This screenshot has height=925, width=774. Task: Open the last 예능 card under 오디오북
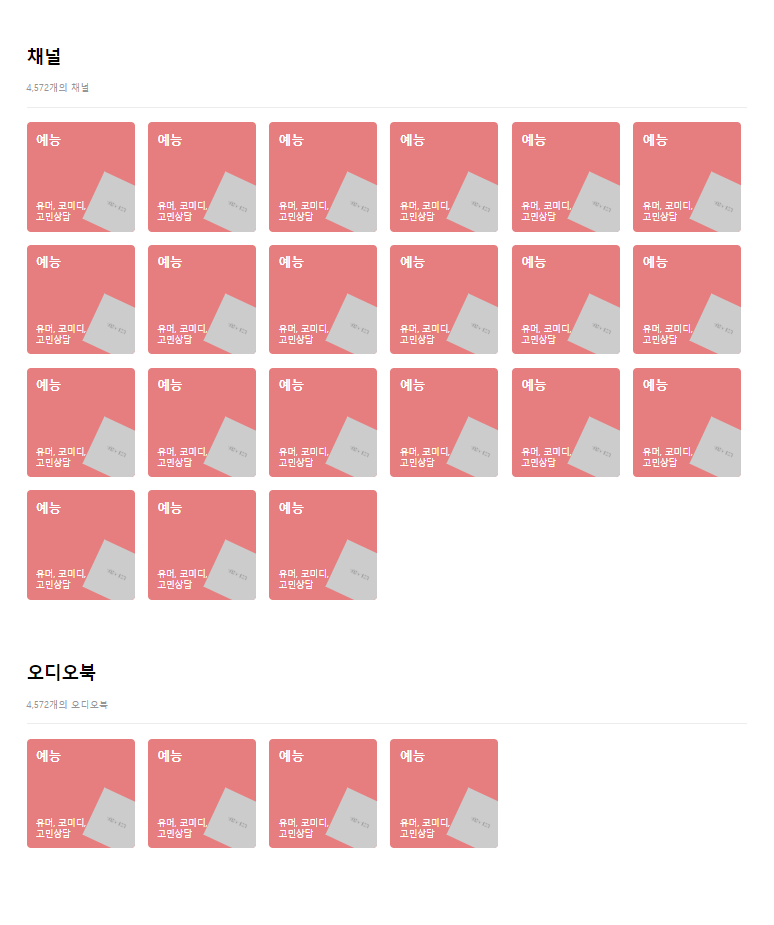pyautogui.click(x=444, y=793)
